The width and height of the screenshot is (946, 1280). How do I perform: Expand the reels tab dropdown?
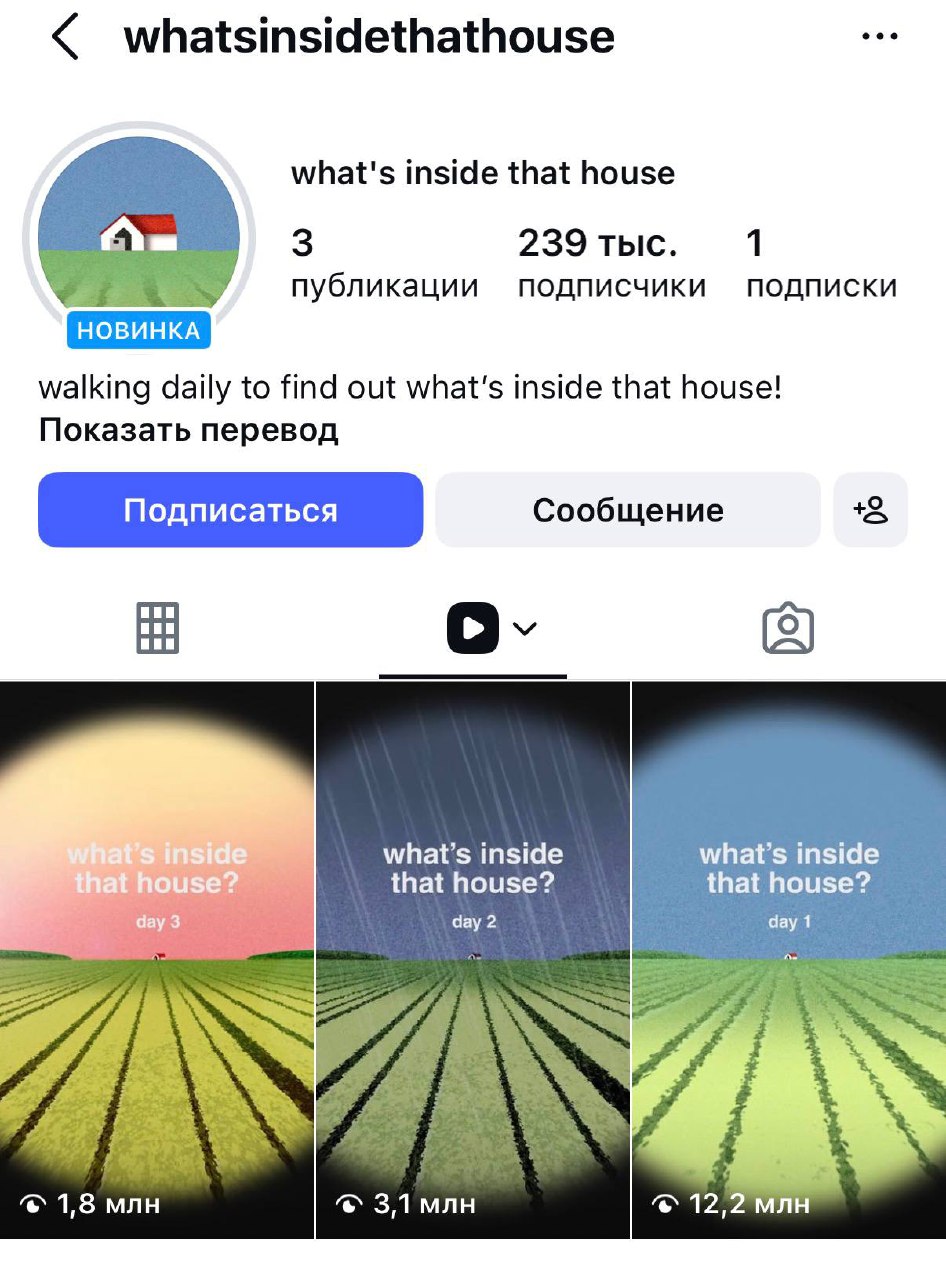point(525,629)
